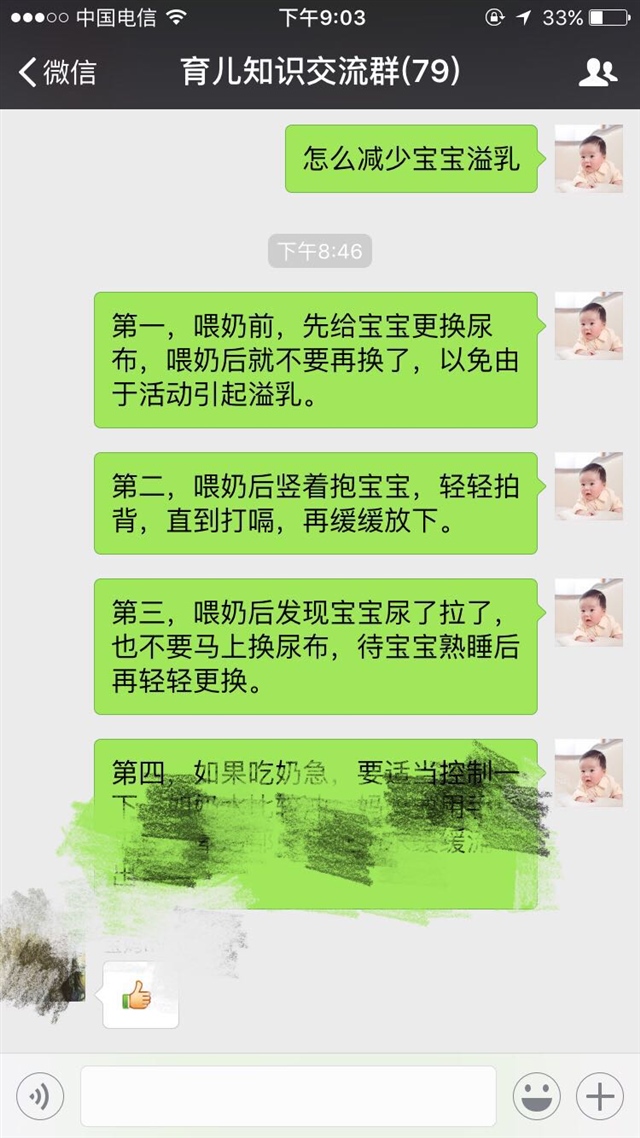Viewport: 640px width, 1138px height.
Task: Tap the message text field
Action: (x=288, y=1096)
